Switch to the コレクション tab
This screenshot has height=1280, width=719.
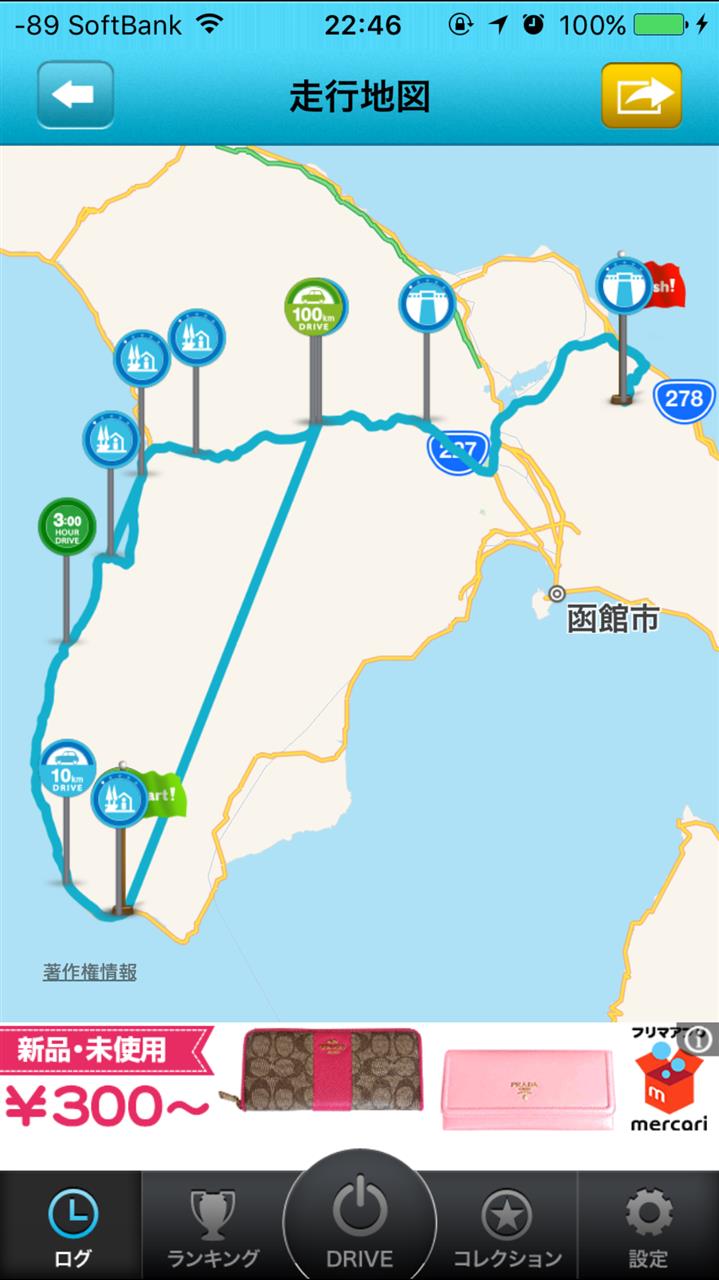tap(507, 1227)
